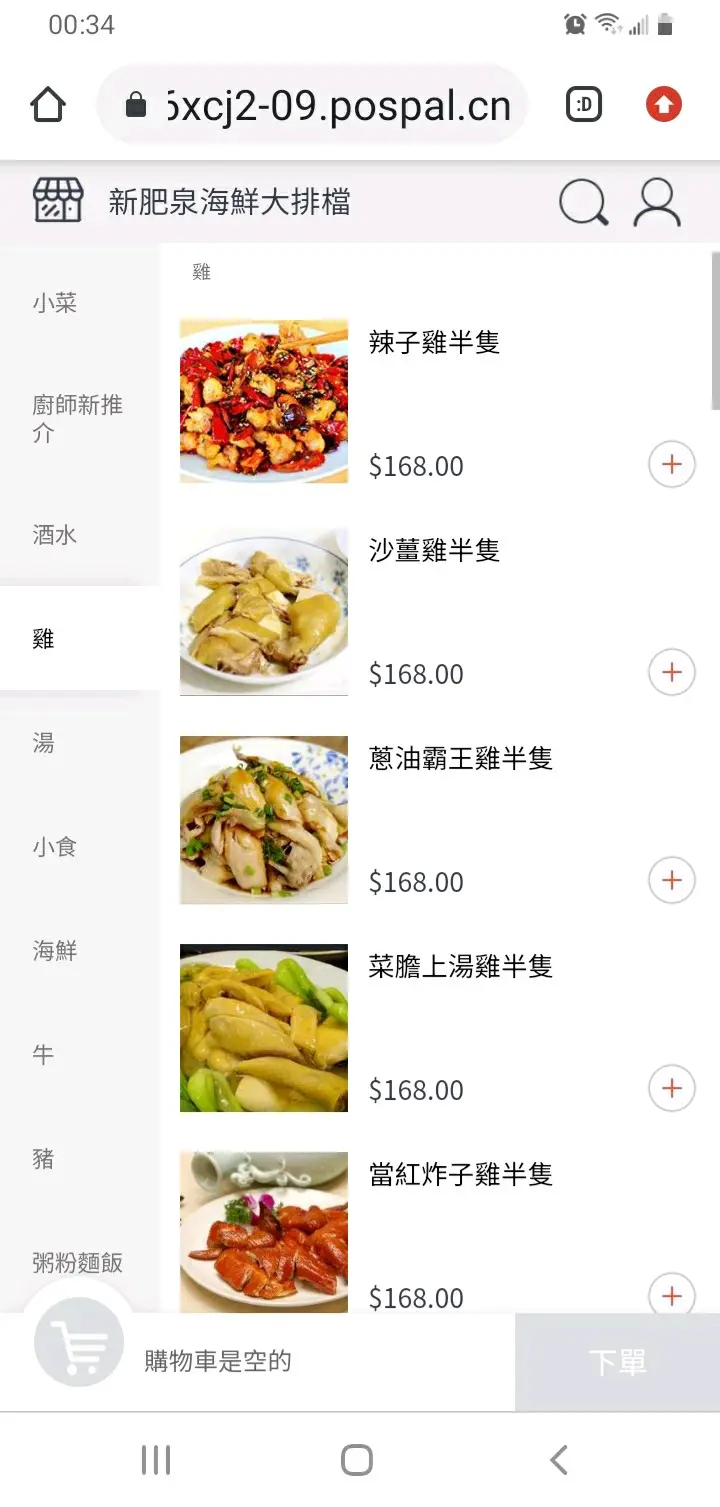The width and height of the screenshot is (720, 1507).
Task: Add 辣子雞半隻 to the cart
Action: 672,465
